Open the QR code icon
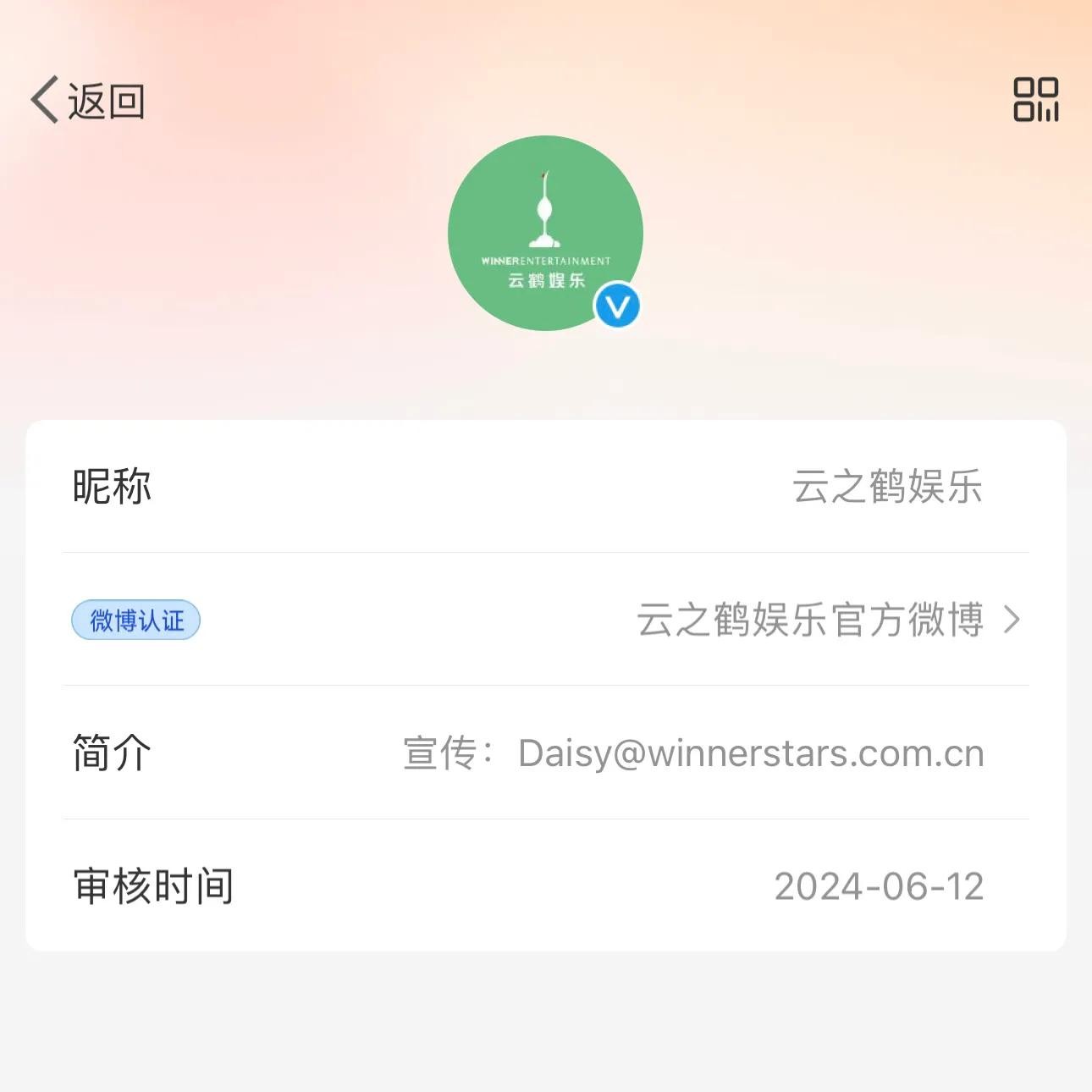 tap(1035, 100)
